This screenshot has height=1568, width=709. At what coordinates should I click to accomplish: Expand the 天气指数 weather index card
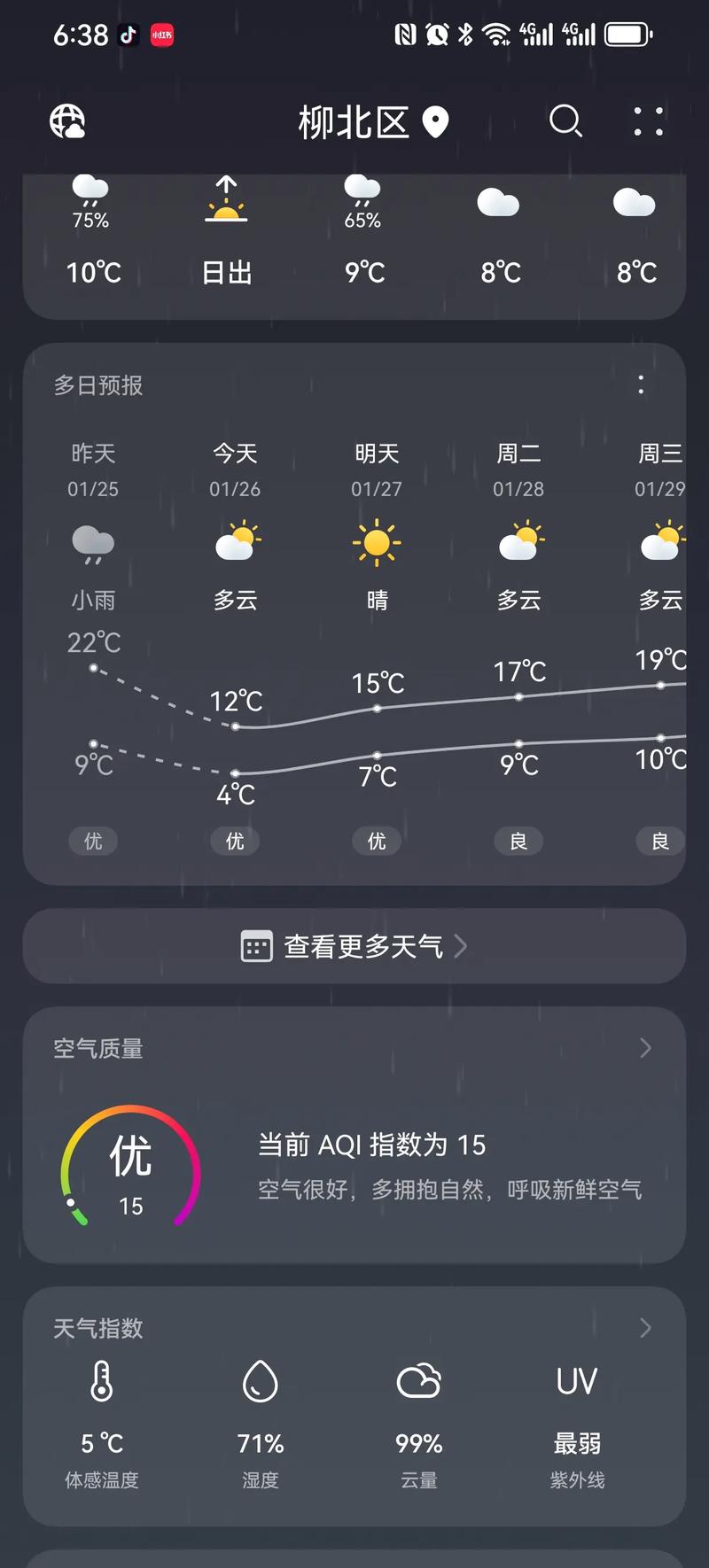coord(645,1328)
